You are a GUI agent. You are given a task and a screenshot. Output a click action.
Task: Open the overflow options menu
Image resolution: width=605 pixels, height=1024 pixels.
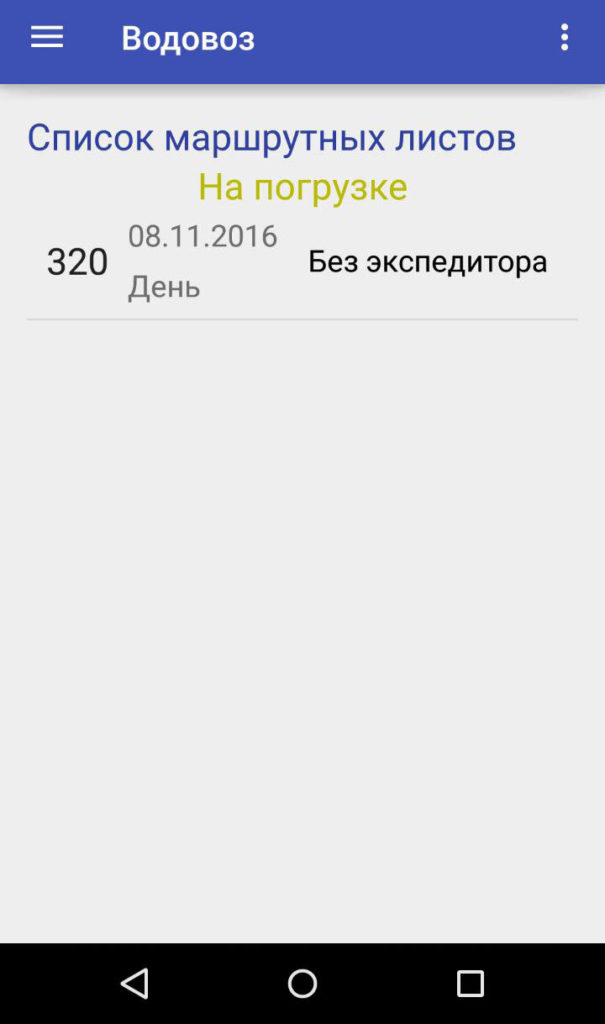pos(564,38)
